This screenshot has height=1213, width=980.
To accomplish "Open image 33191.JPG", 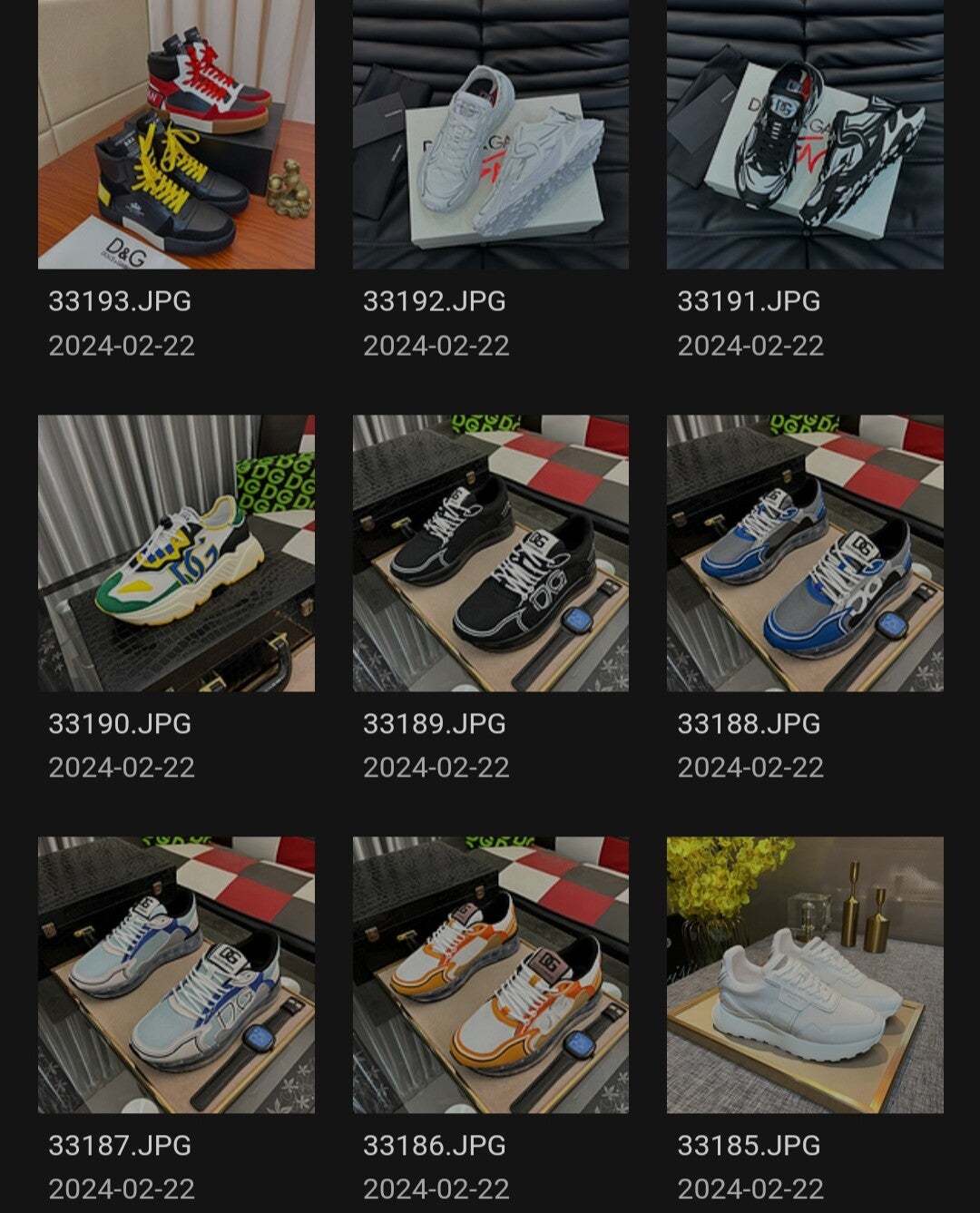I will point(805,134).
